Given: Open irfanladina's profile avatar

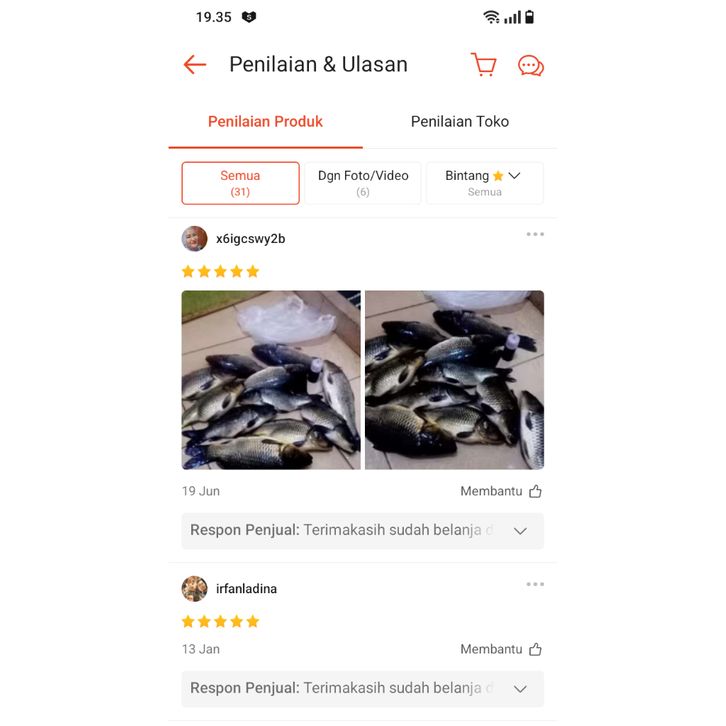Looking at the screenshot, I should pyautogui.click(x=194, y=589).
